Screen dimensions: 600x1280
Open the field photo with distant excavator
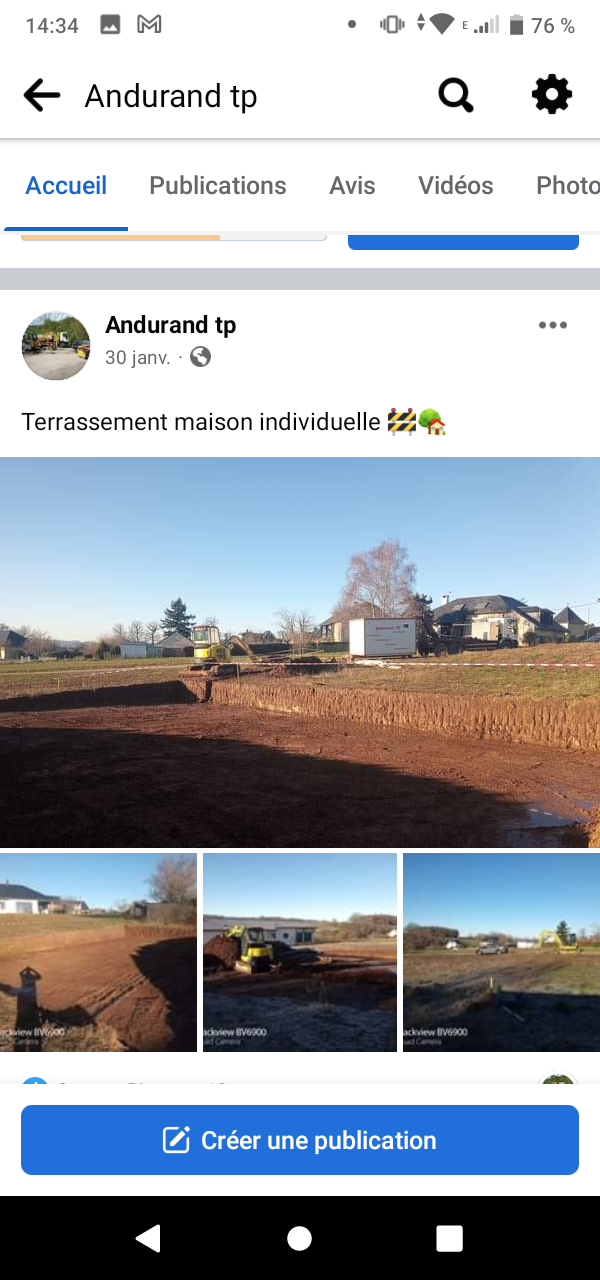pos(501,952)
